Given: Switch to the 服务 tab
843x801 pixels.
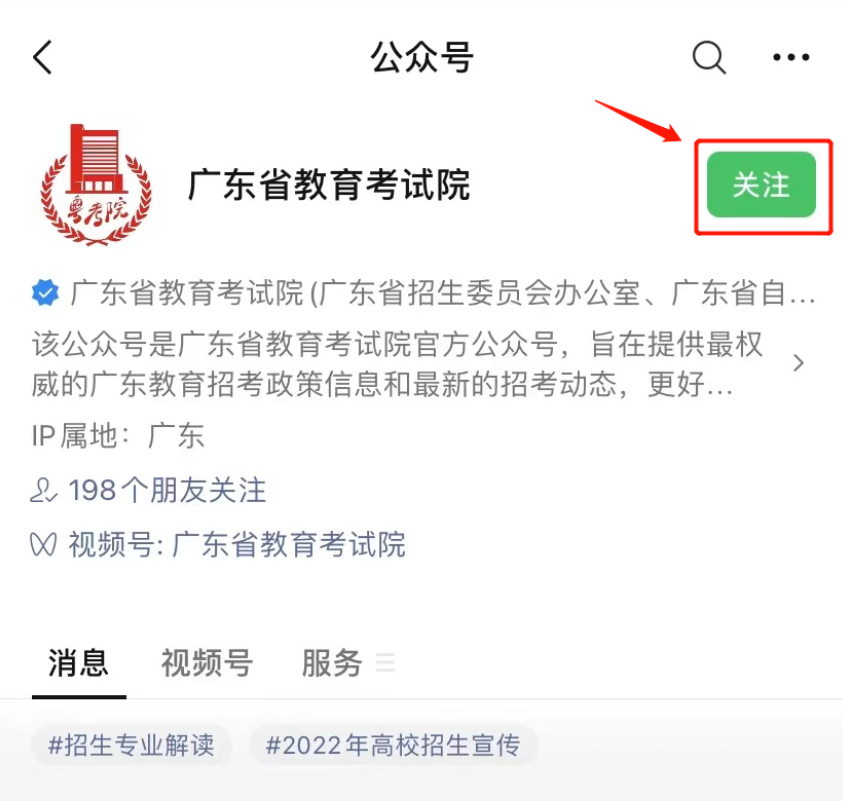Looking at the screenshot, I should pyautogui.click(x=332, y=662).
